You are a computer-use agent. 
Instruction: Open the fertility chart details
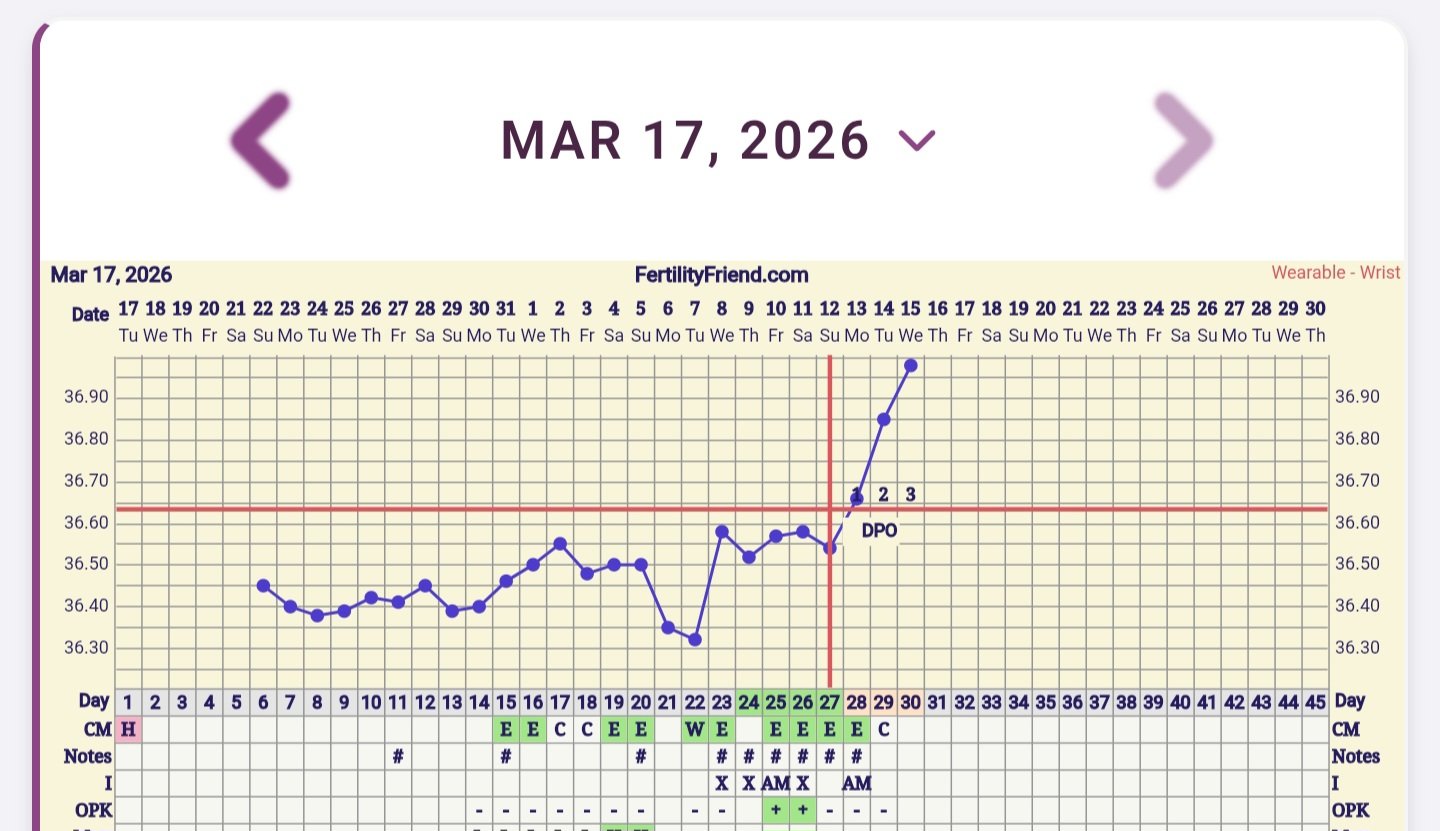[722, 520]
